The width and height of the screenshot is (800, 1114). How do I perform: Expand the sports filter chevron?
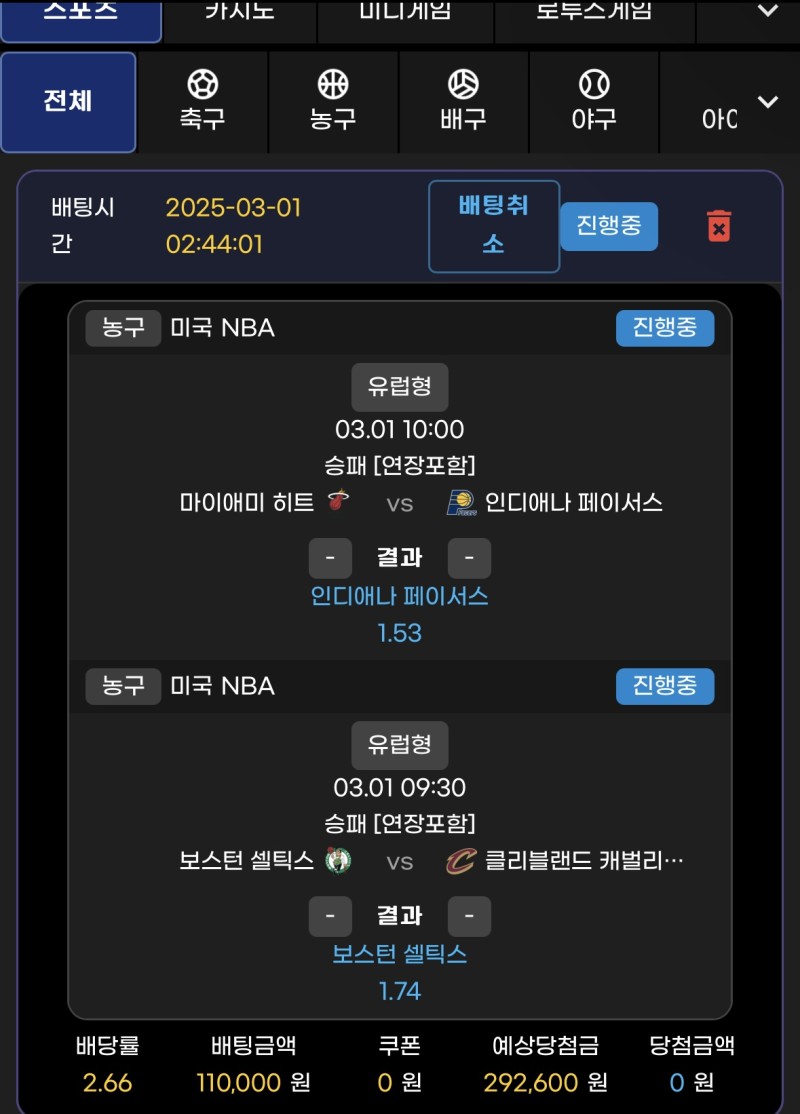coord(768,102)
